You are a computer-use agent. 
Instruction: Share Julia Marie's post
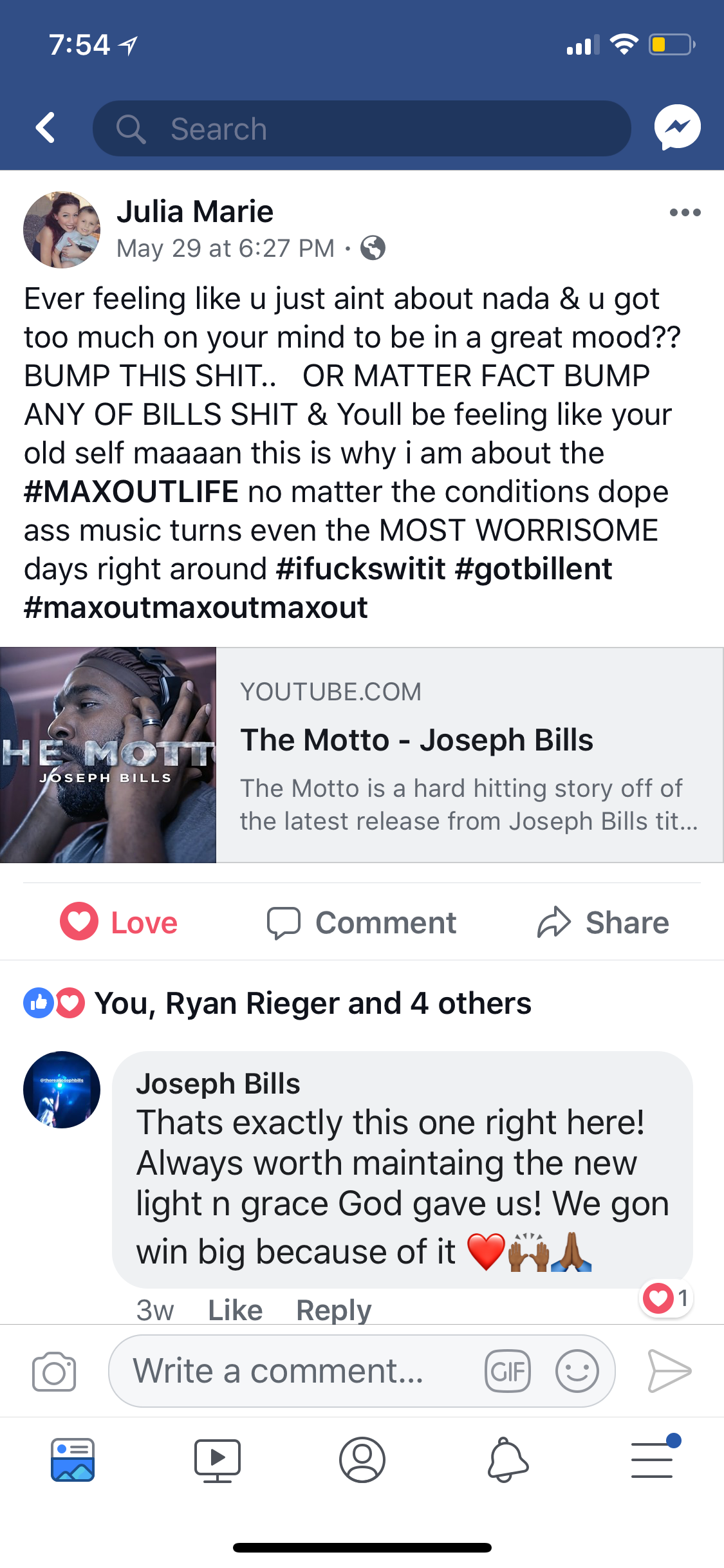[x=603, y=922]
